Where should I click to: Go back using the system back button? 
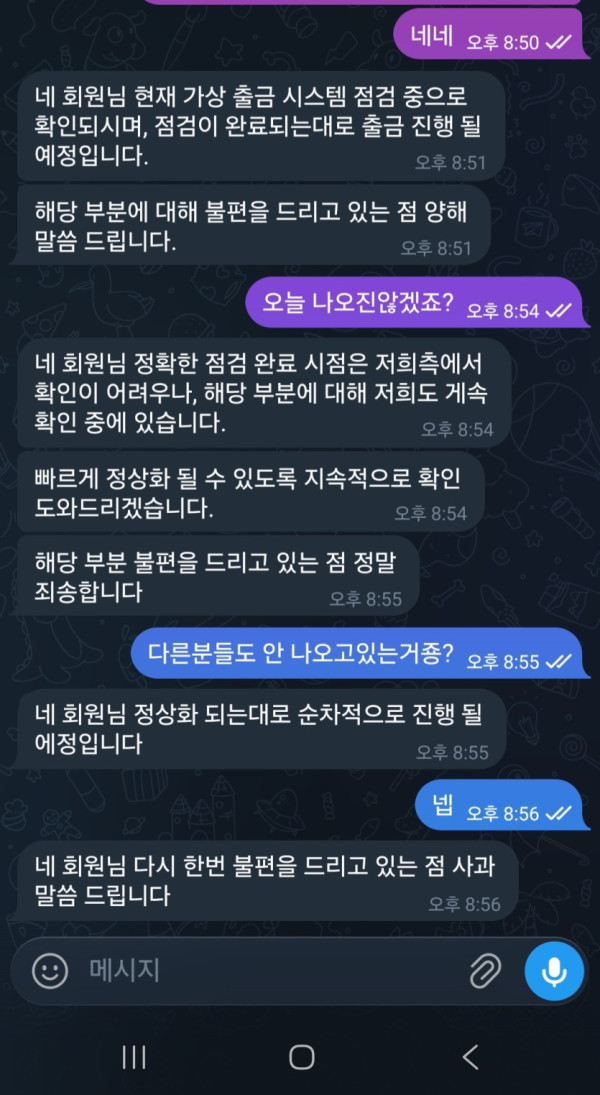coord(470,1057)
